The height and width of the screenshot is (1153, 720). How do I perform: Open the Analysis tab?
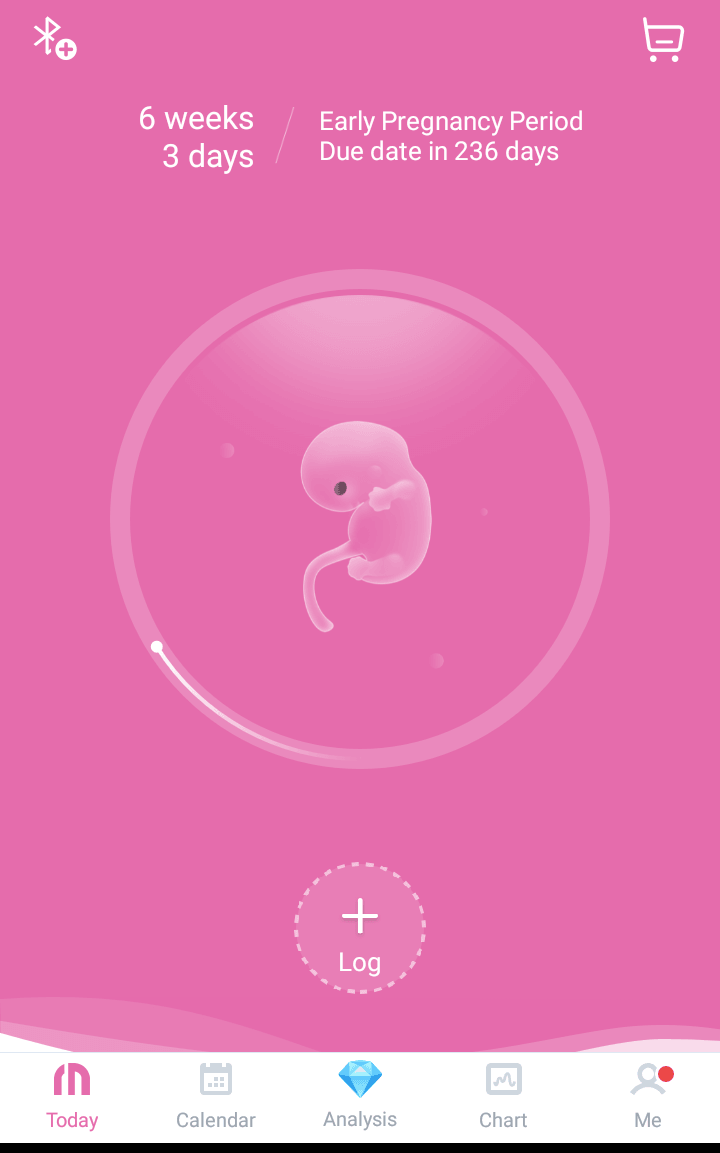click(360, 1096)
